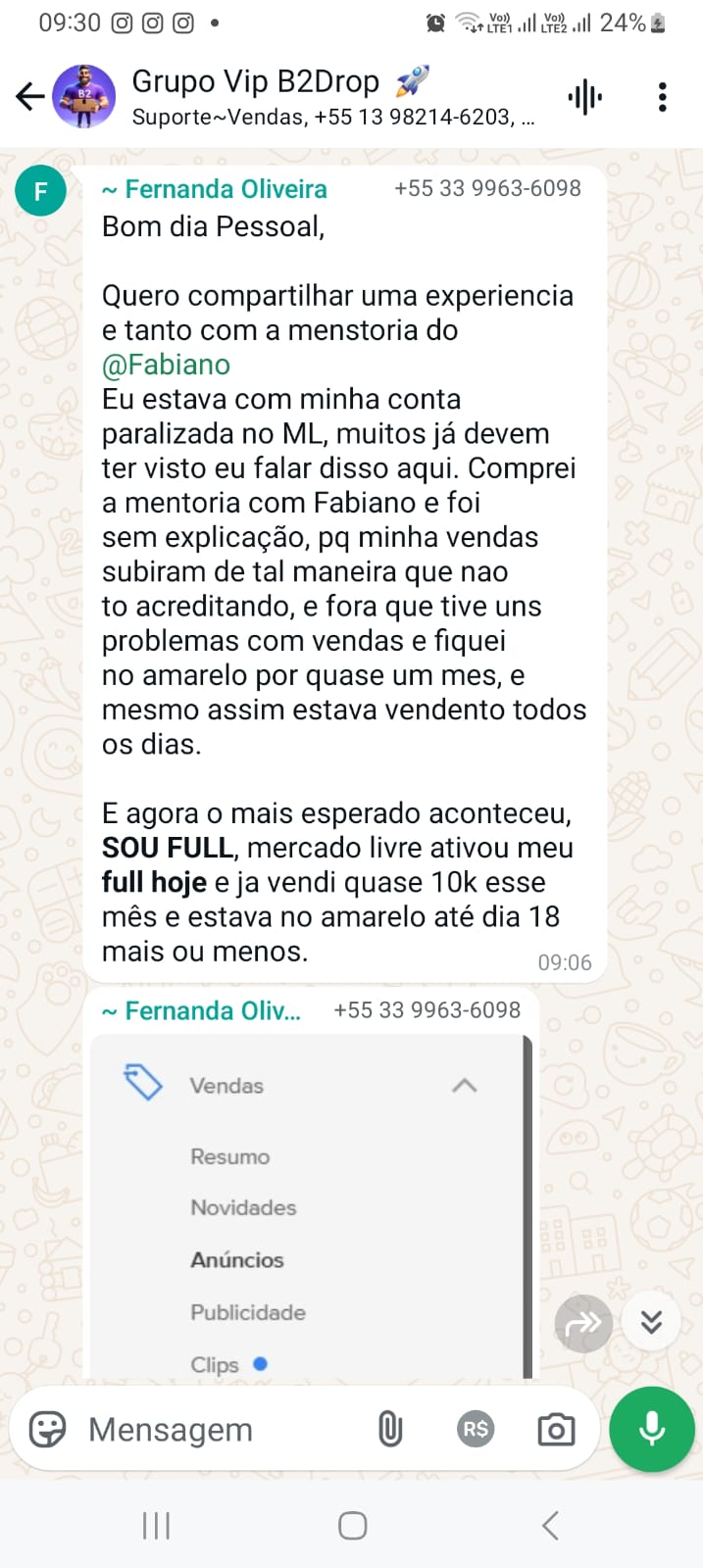Image resolution: width=703 pixels, height=1568 pixels.
Task: Open the overflow menu
Action: 663,97
